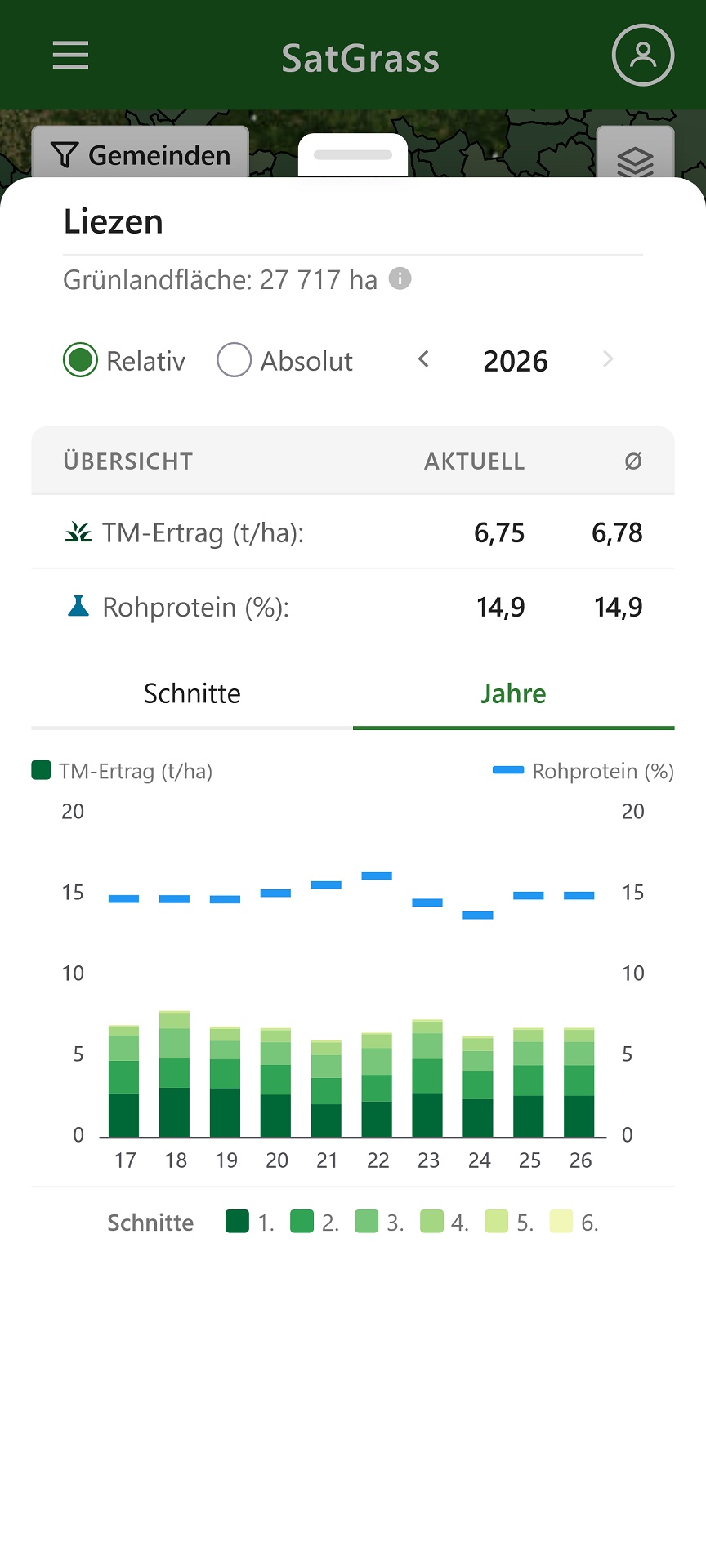
Task: Switch to the Schnitte tab
Action: 192,693
